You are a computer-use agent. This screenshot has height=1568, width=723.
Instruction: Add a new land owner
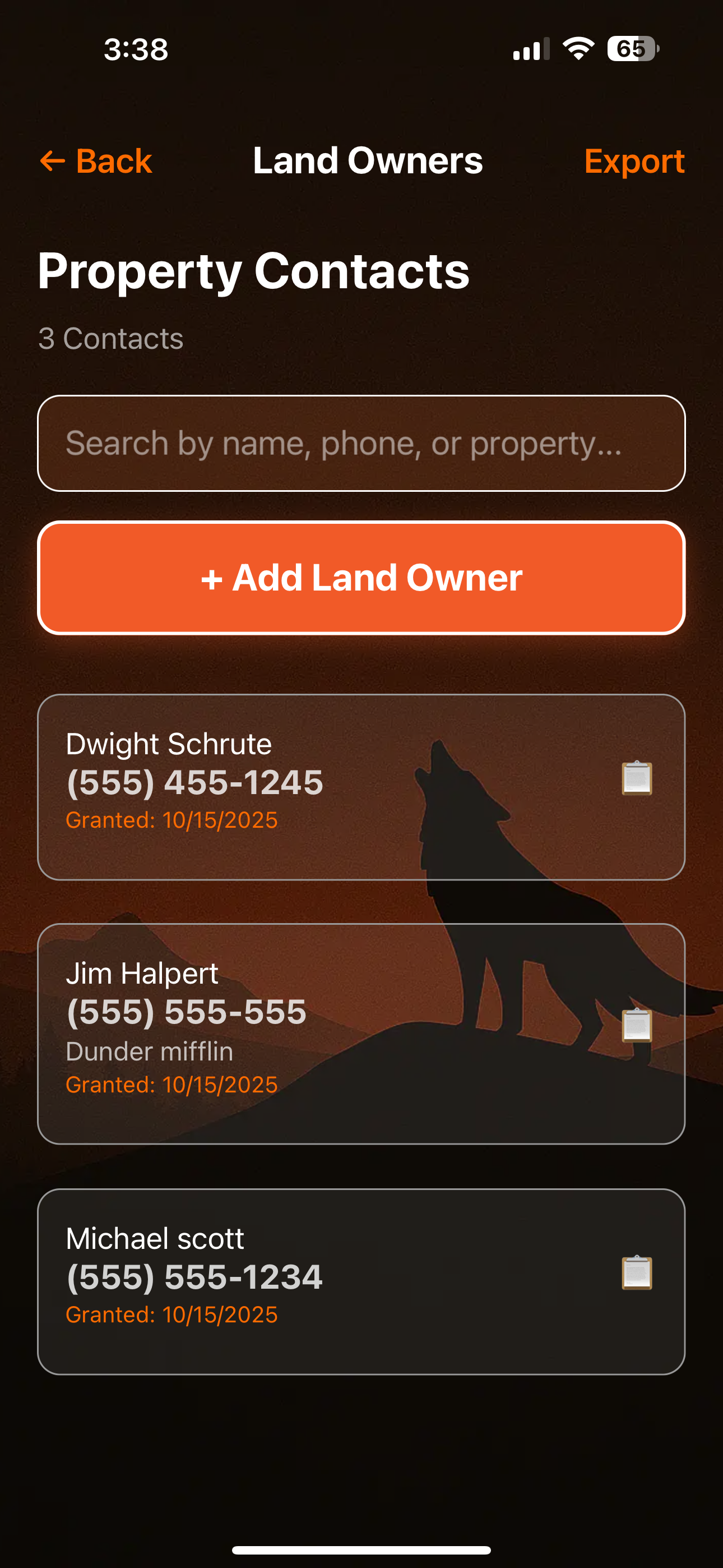pos(361,577)
